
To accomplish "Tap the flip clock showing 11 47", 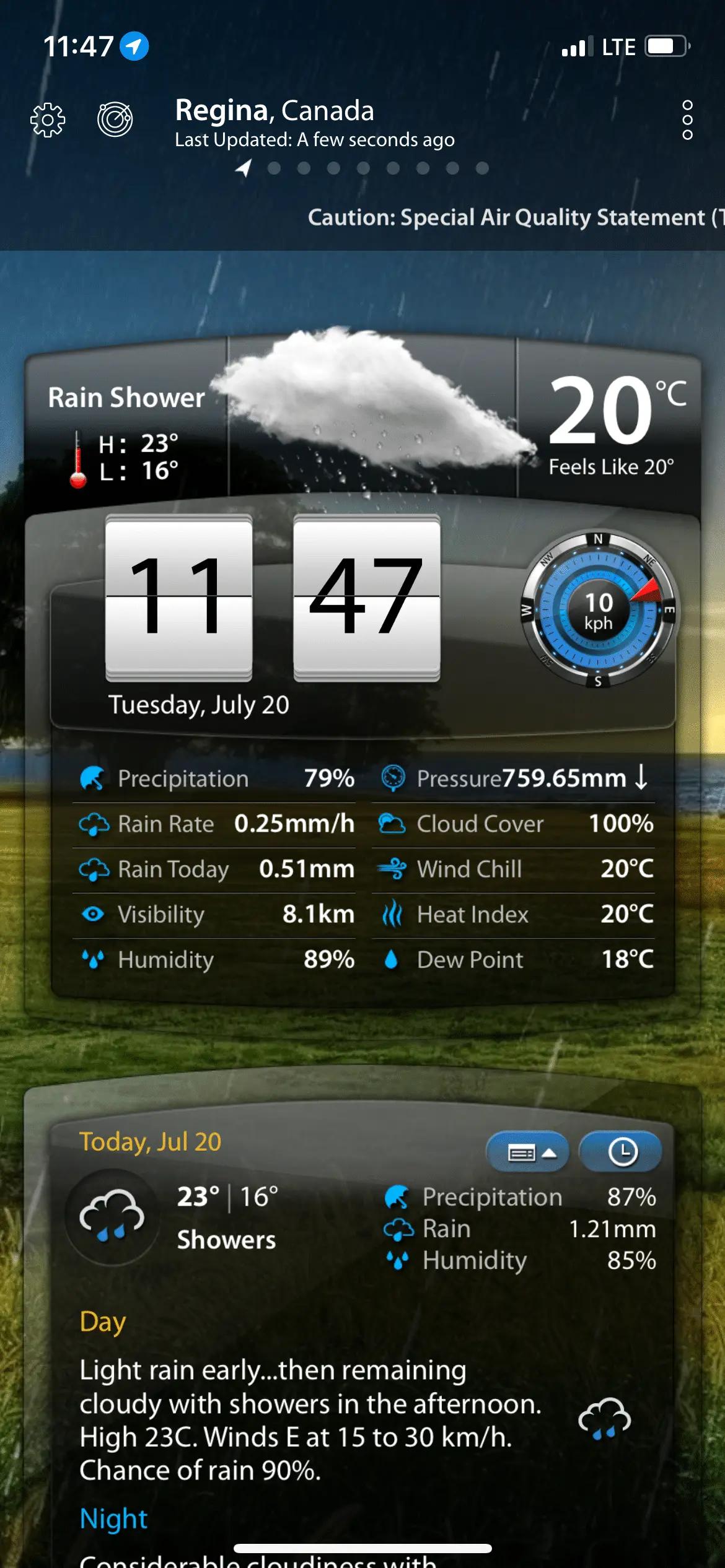I will (273, 598).
